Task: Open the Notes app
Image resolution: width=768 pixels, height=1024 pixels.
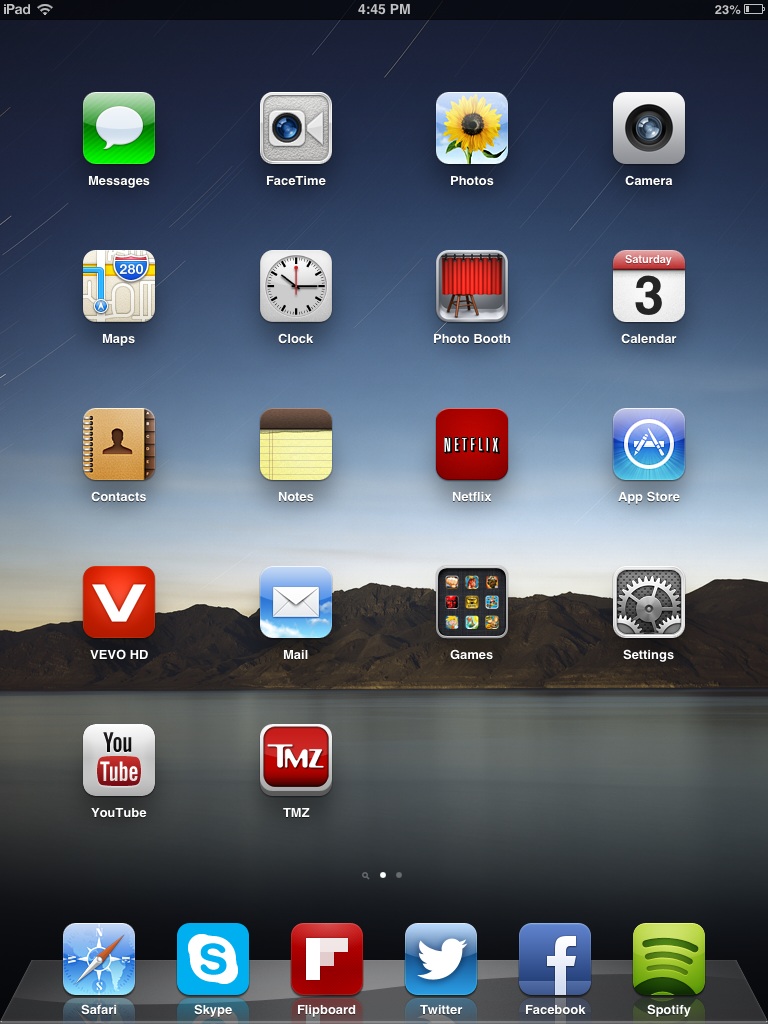Action: point(296,444)
